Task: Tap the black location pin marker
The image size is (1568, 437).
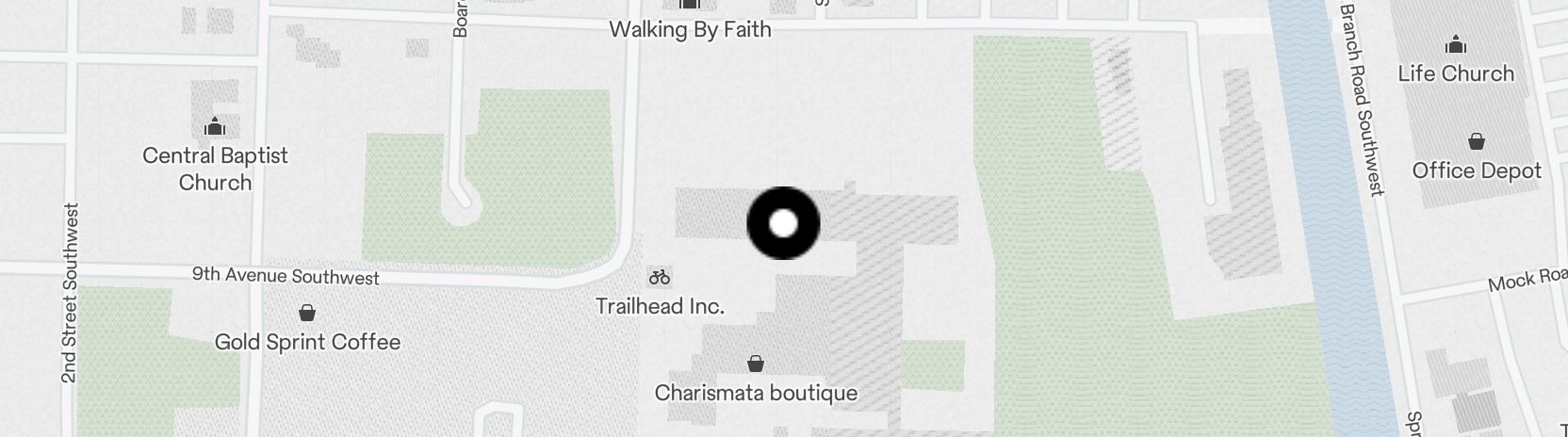Action: 783,223
